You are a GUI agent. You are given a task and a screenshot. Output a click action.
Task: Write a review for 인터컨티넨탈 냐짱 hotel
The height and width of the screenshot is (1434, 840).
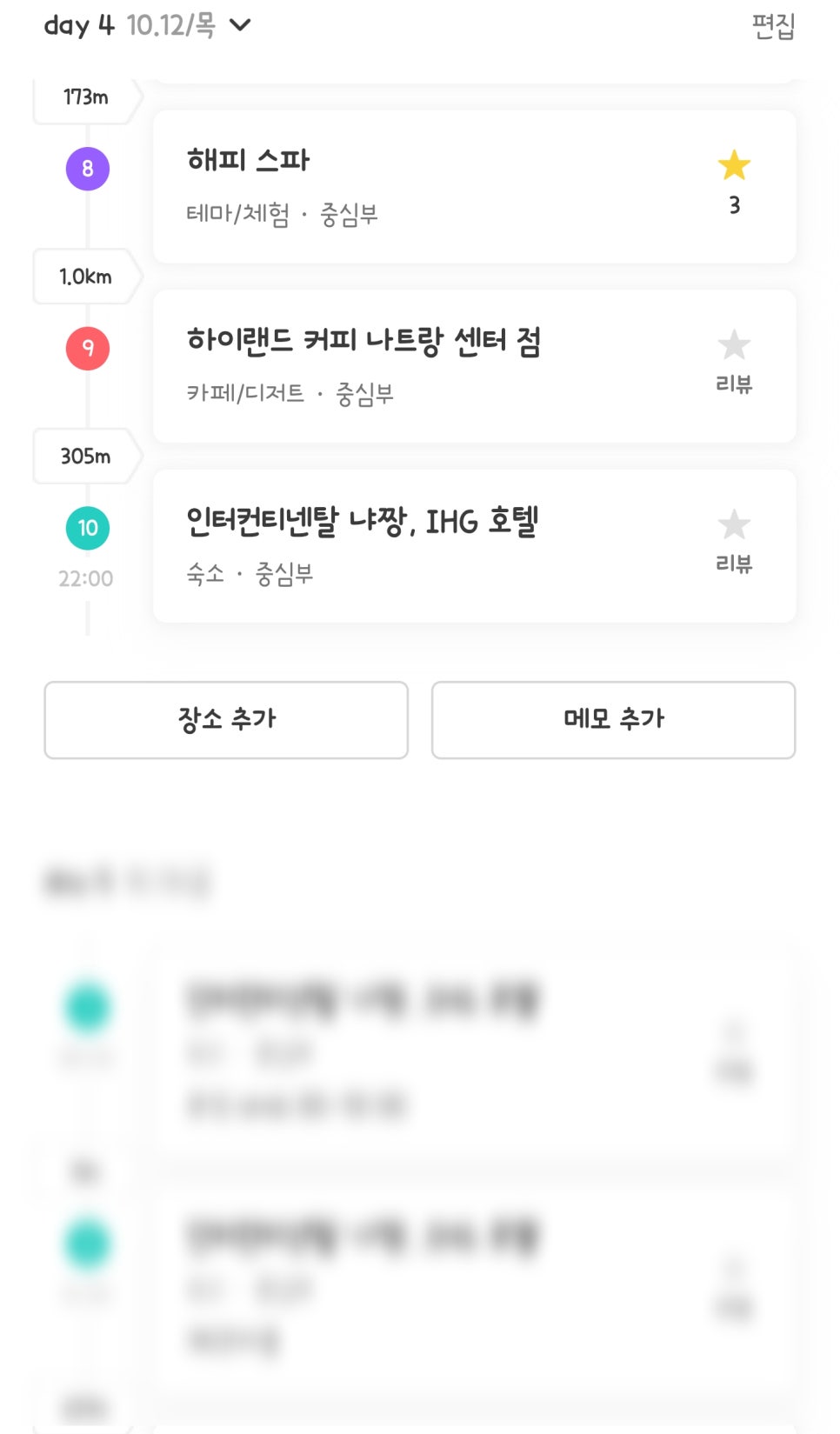pyautogui.click(x=734, y=540)
